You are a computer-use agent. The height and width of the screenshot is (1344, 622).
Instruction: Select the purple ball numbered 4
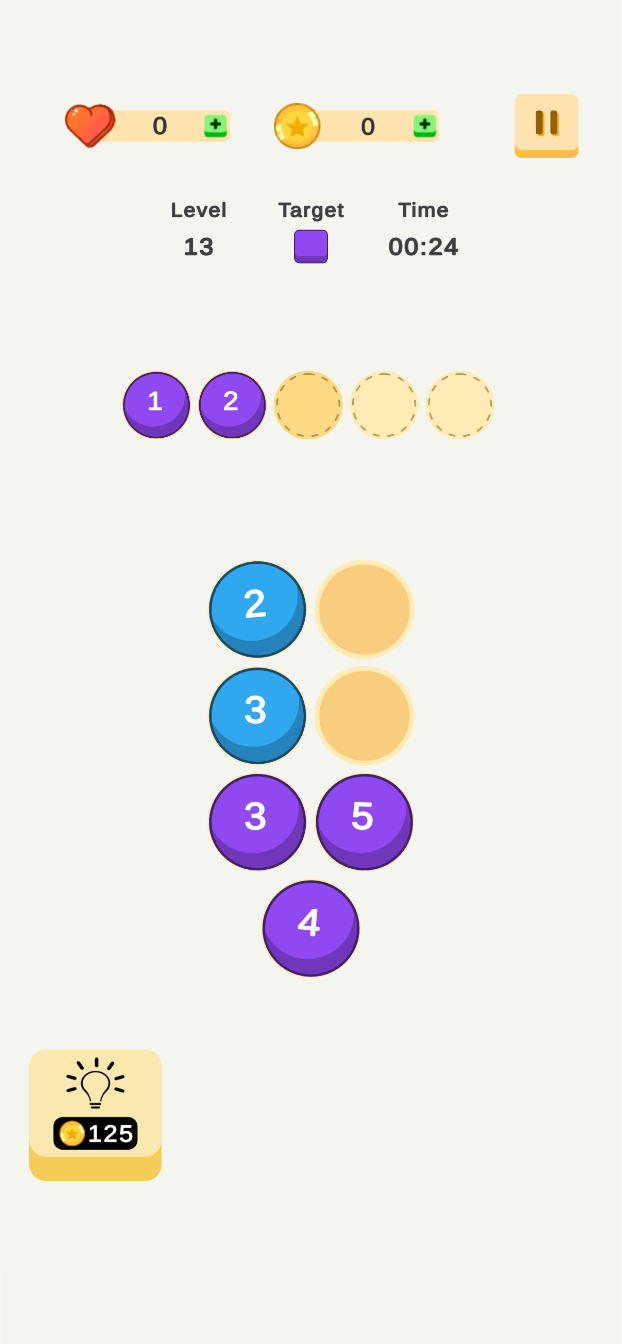310,926
